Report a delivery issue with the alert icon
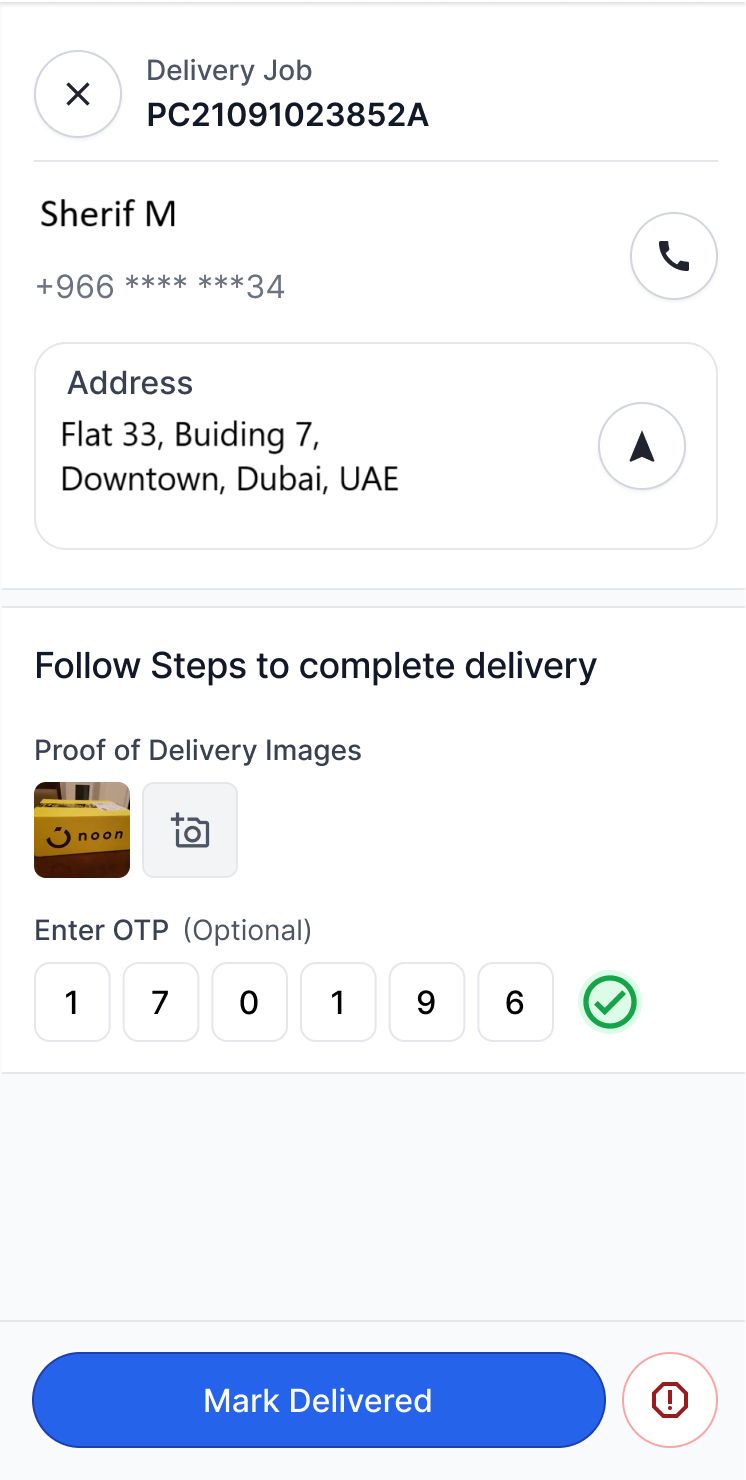The height and width of the screenshot is (1480, 746). coord(670,1400)
